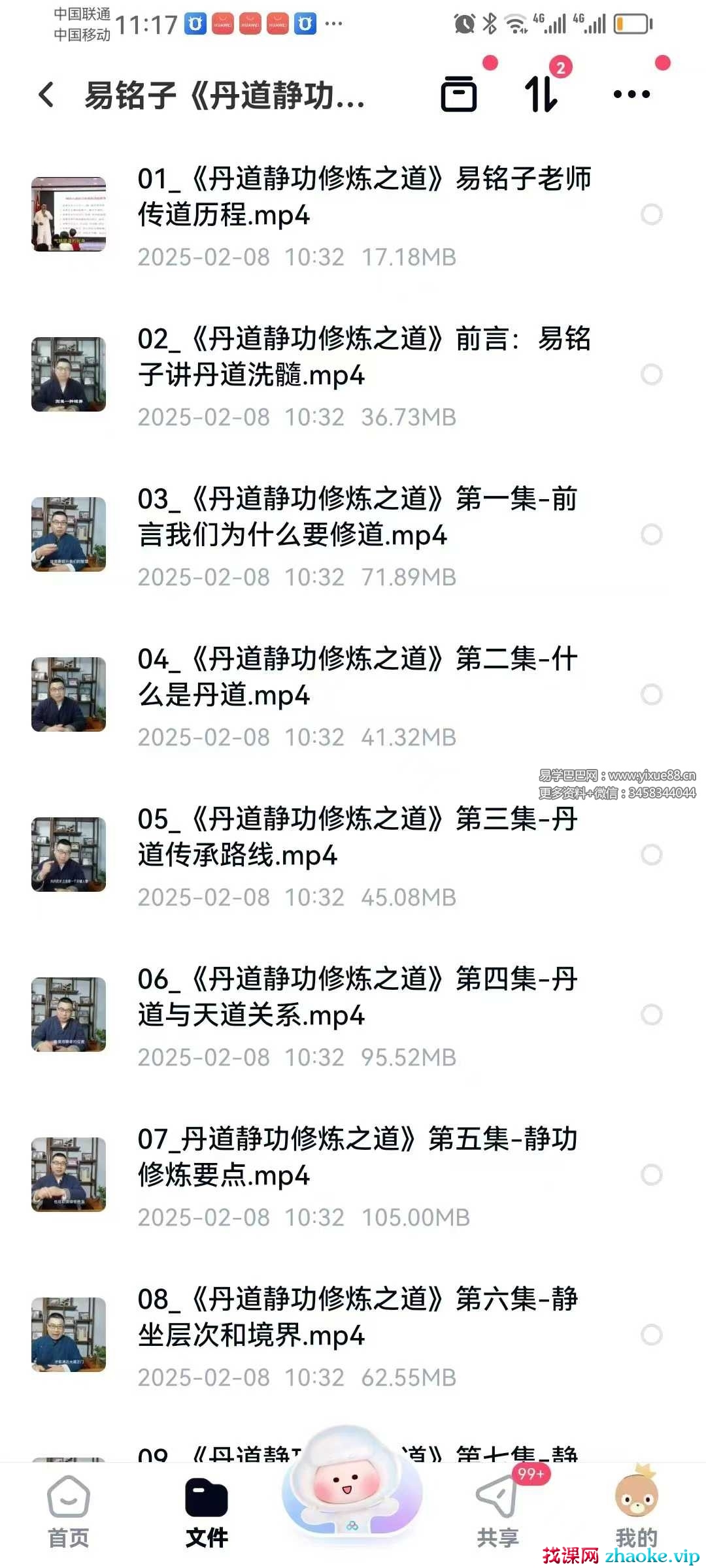Viewport: 706px width, 1568px height.
Task: Tick the circle beside 07 第五集-静功修炼要点
Action: pyautogui.click(x=651, y=1175)
